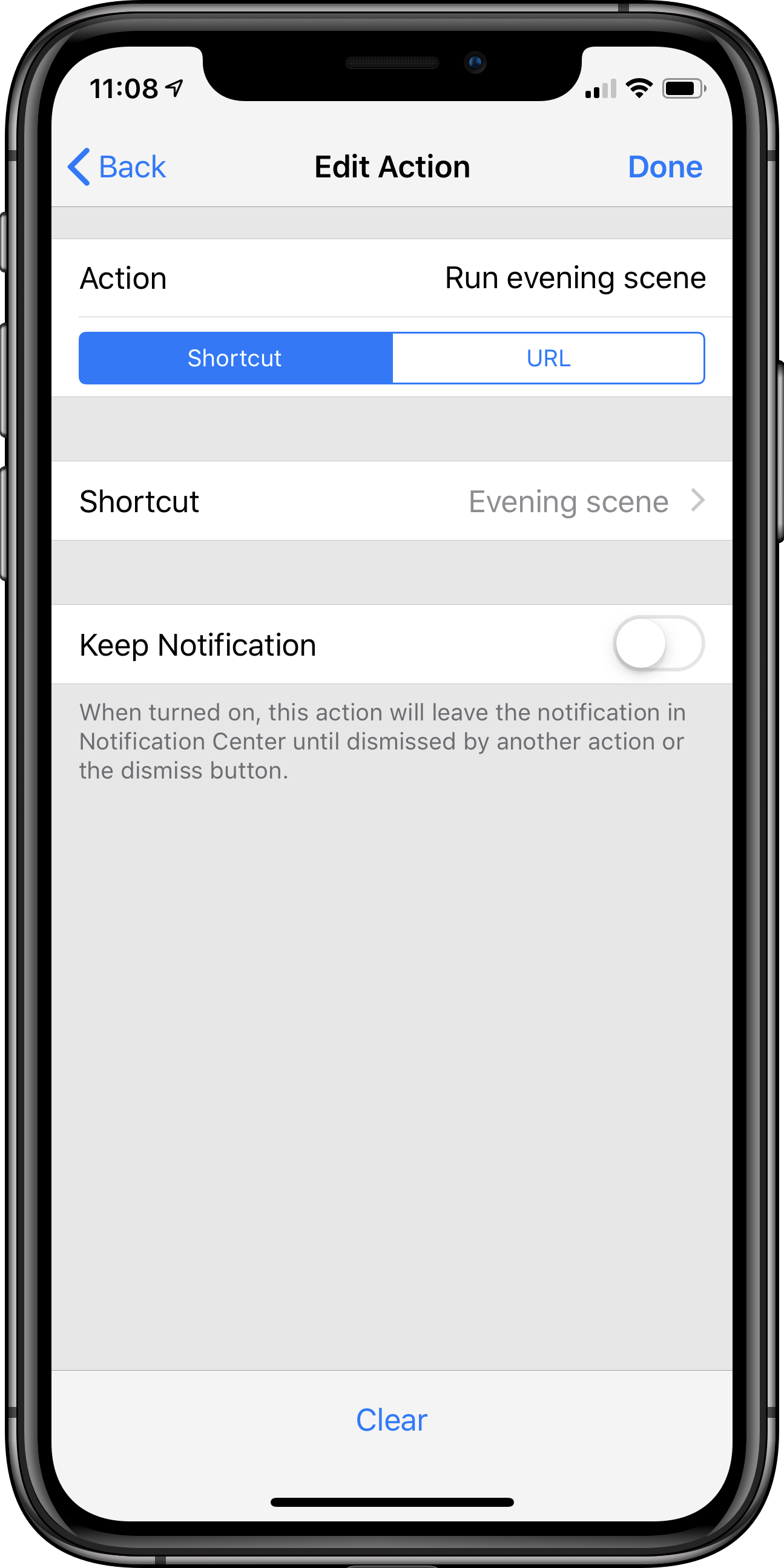Enable the Keep Notification switch

coord(659,644)
